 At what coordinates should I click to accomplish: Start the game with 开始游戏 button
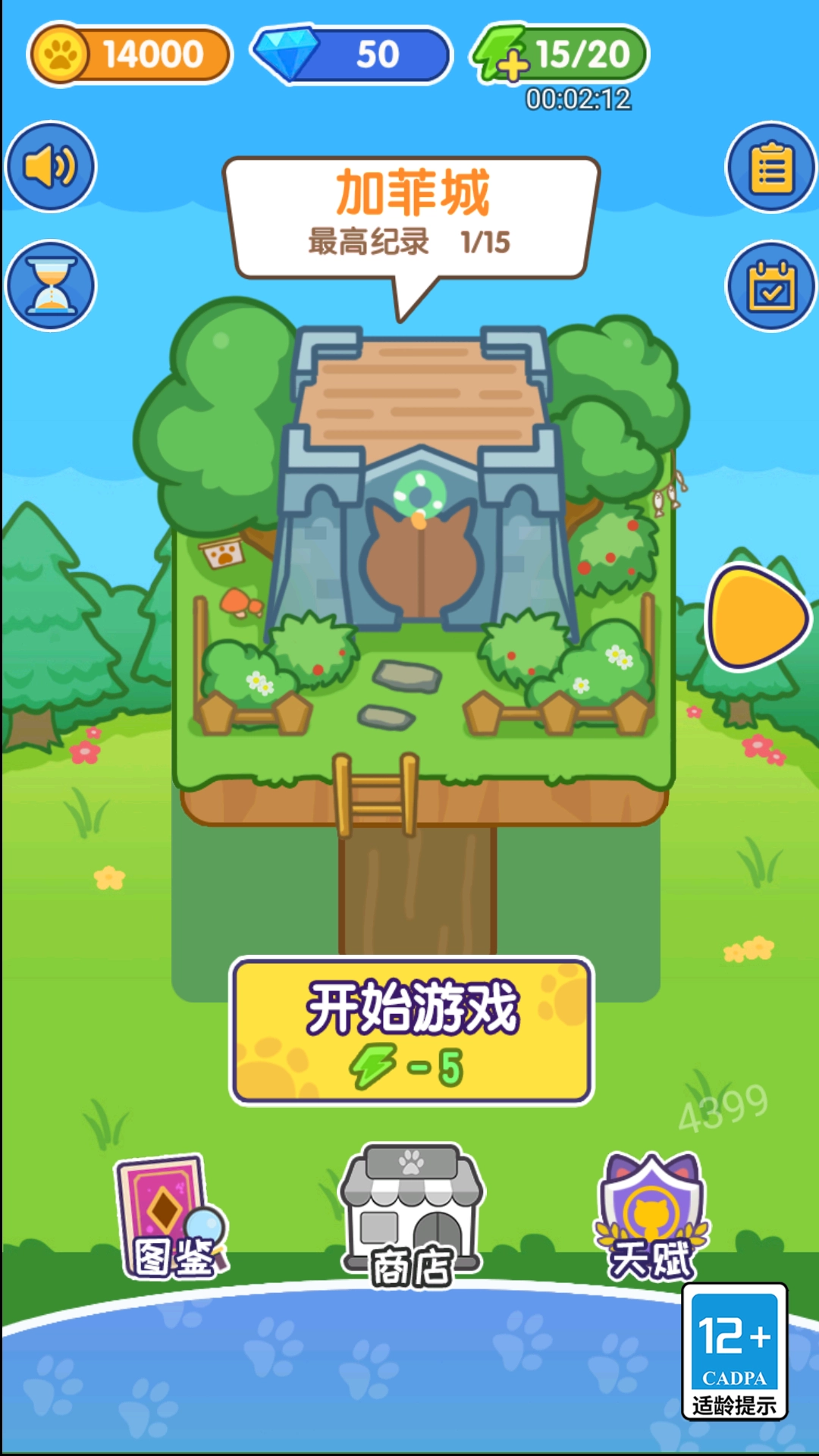[x=412, y=1031]
